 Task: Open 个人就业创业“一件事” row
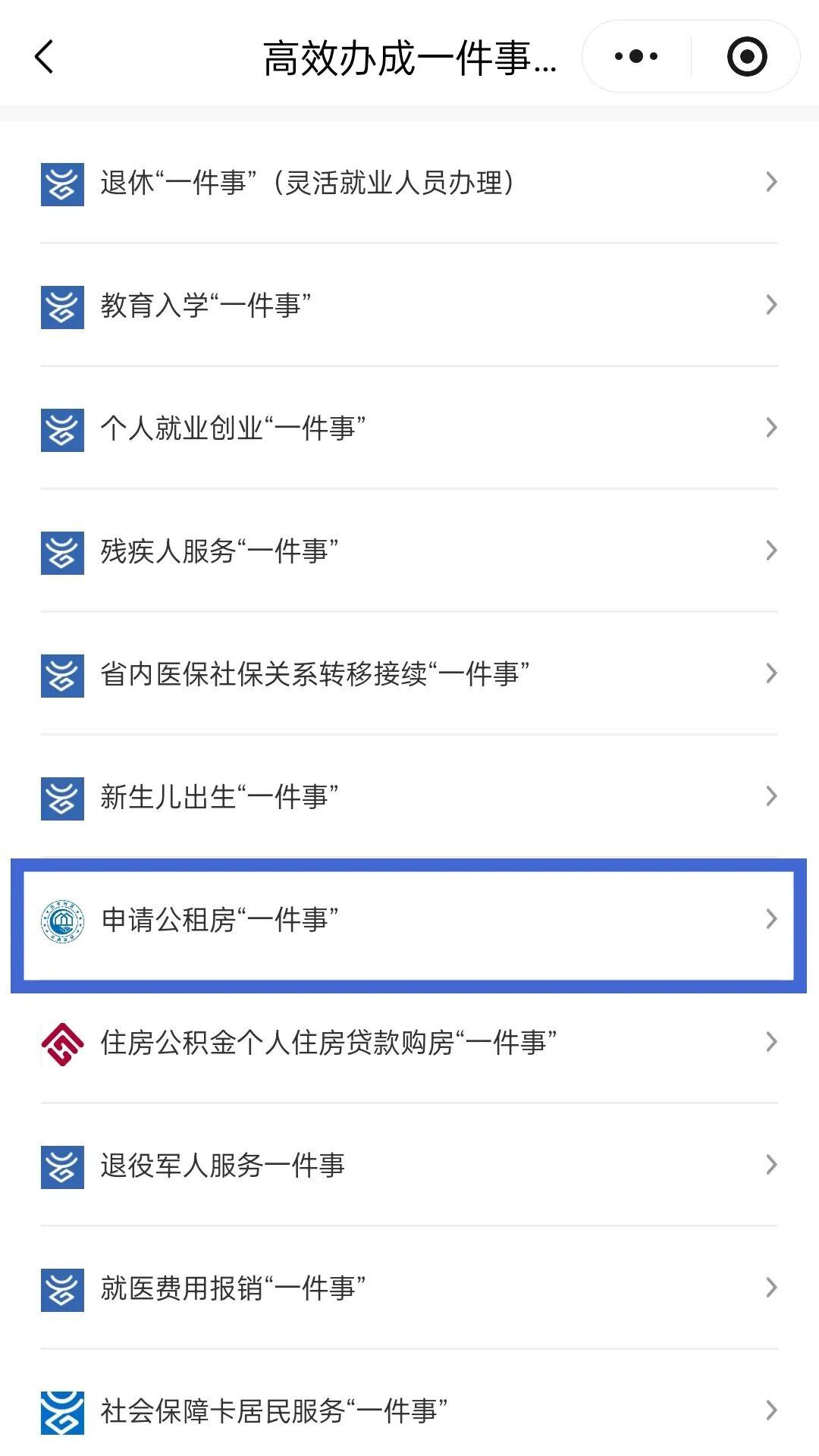pos(409,428)
